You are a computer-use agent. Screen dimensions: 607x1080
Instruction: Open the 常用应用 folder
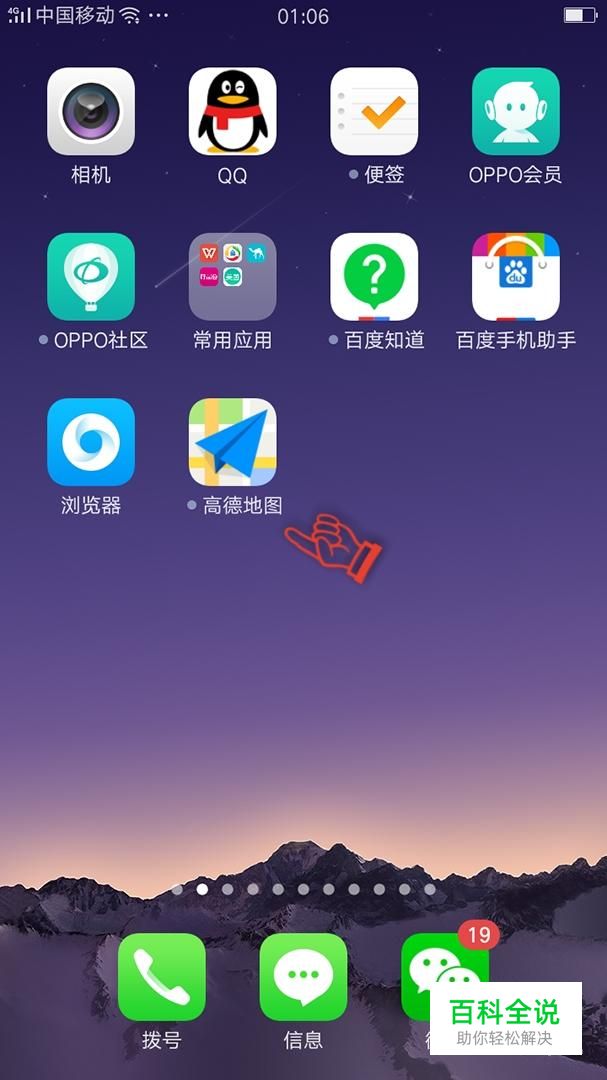click(232, 277)
